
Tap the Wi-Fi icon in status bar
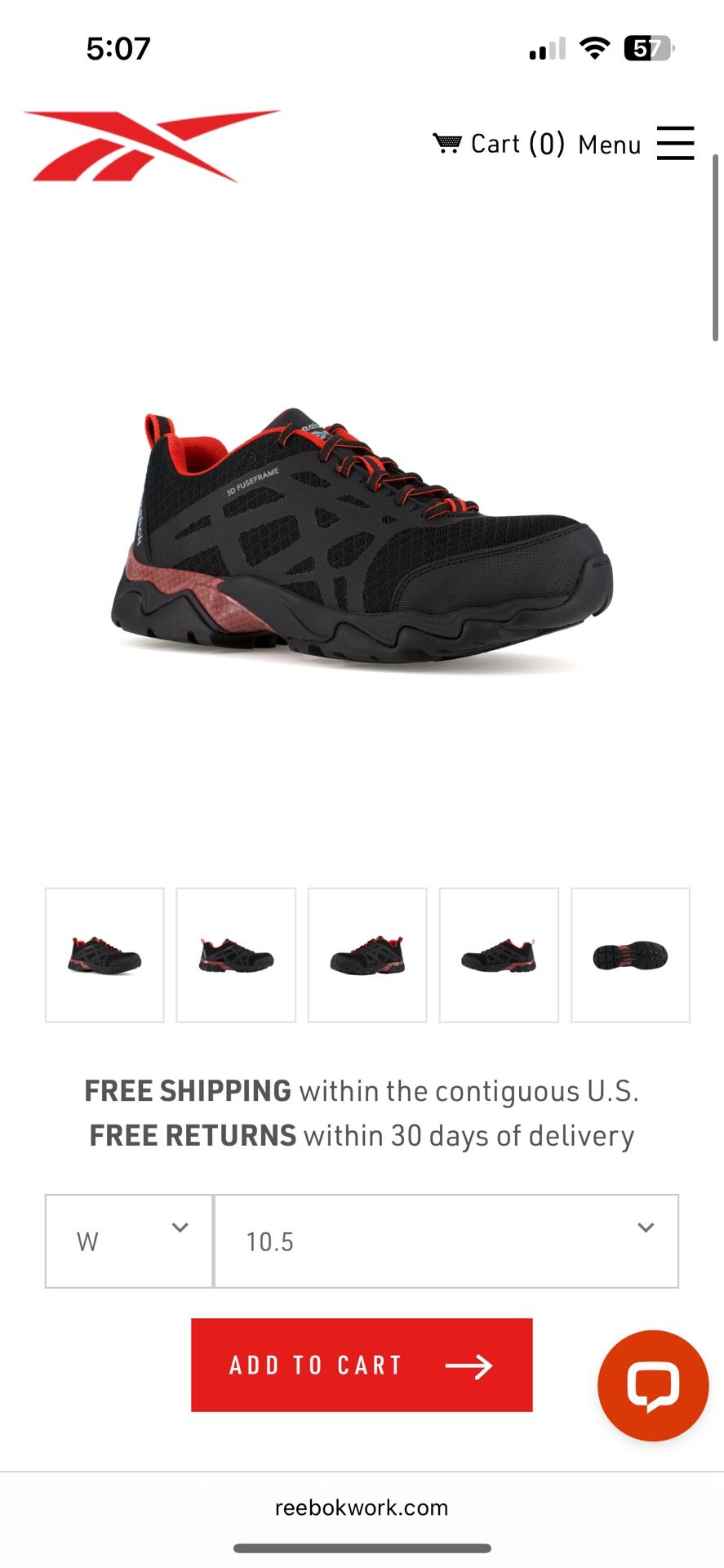pos(594,49)
